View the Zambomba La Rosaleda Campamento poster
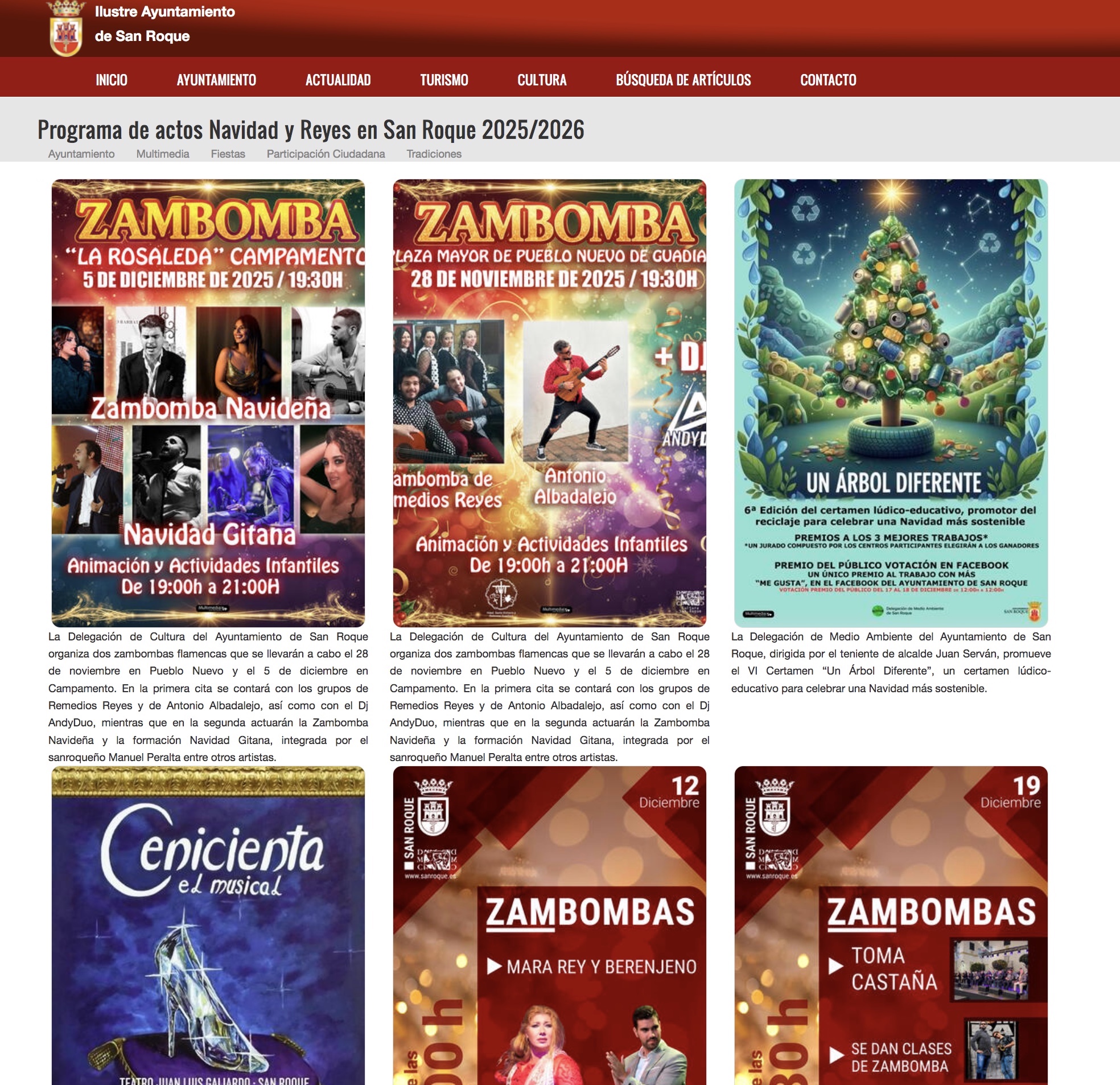 coord(208,403)
